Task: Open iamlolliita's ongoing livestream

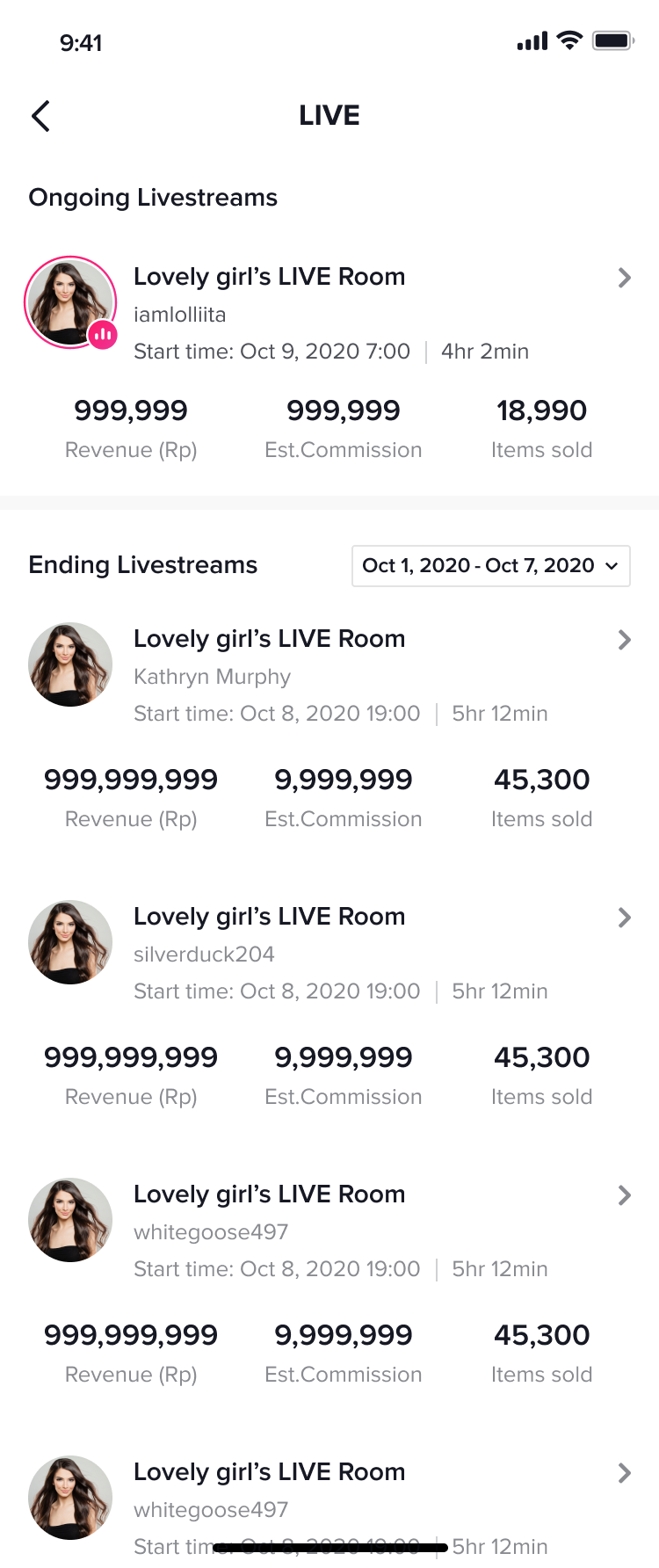Action: (269, 277)
